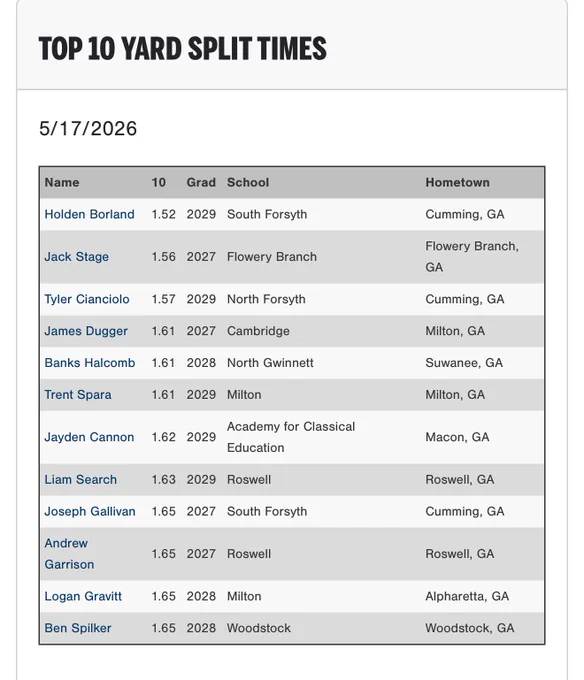View Tyler Cianciolo's profile

87,299
